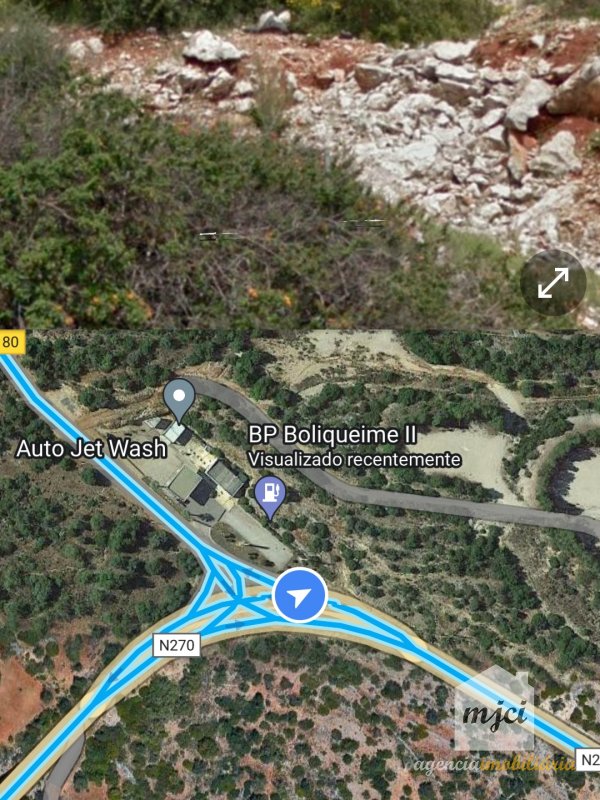The image size is (600, 800).
Task: Expand the Street View to full screen
Action: pyautogui.click(x=553, y=284)
